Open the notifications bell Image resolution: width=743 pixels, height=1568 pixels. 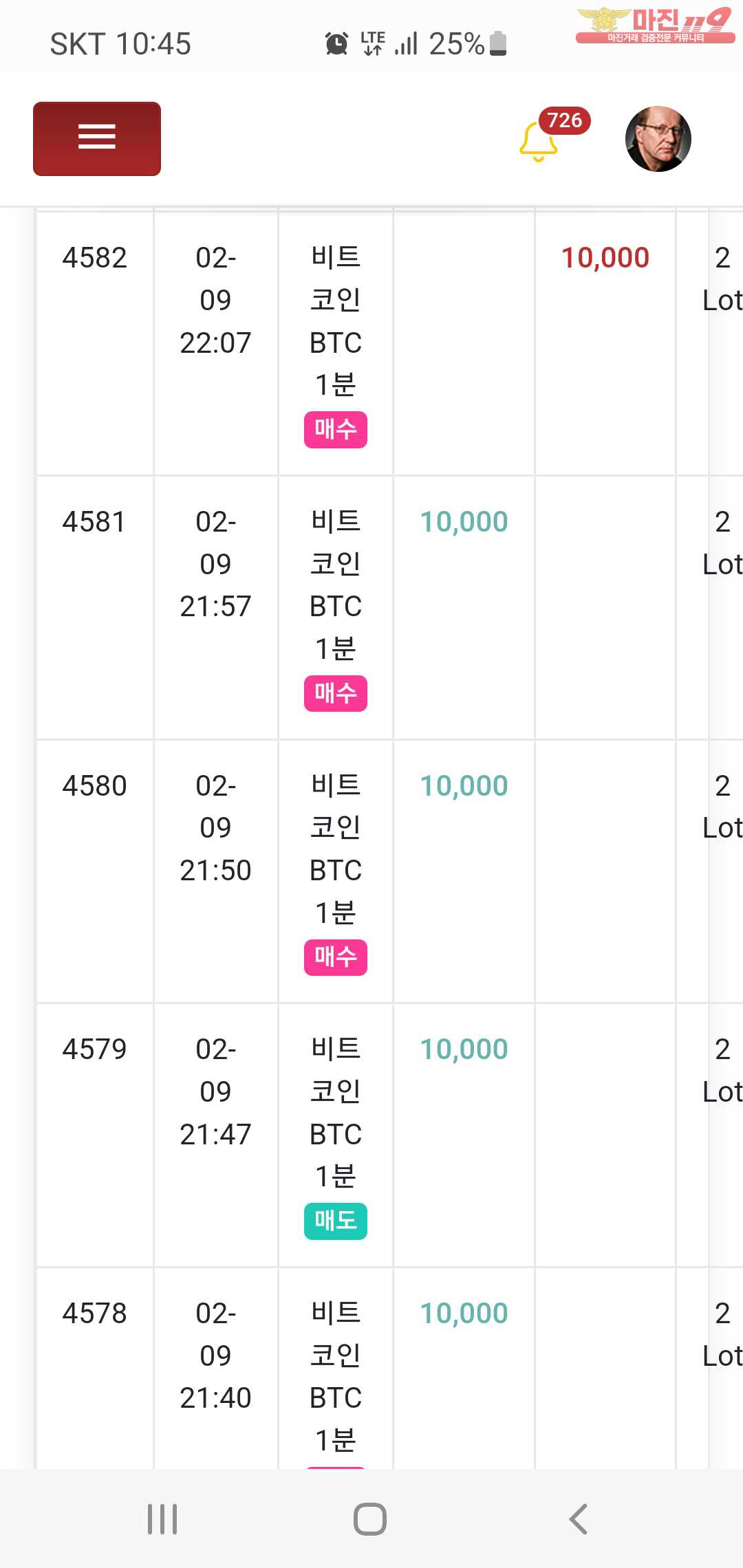point(539,141)
